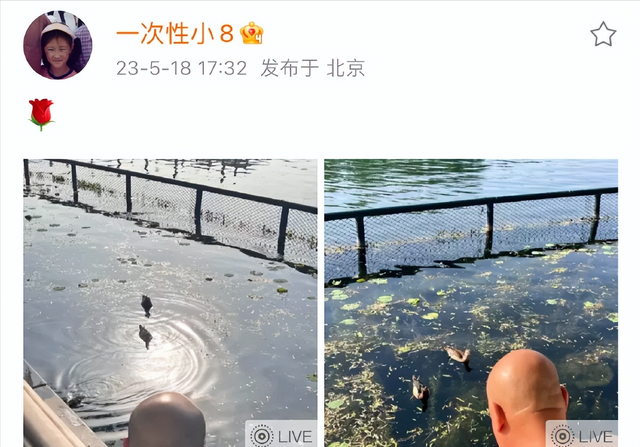
Task: Open the profile picture of 一次性小8
Action: 57,45
